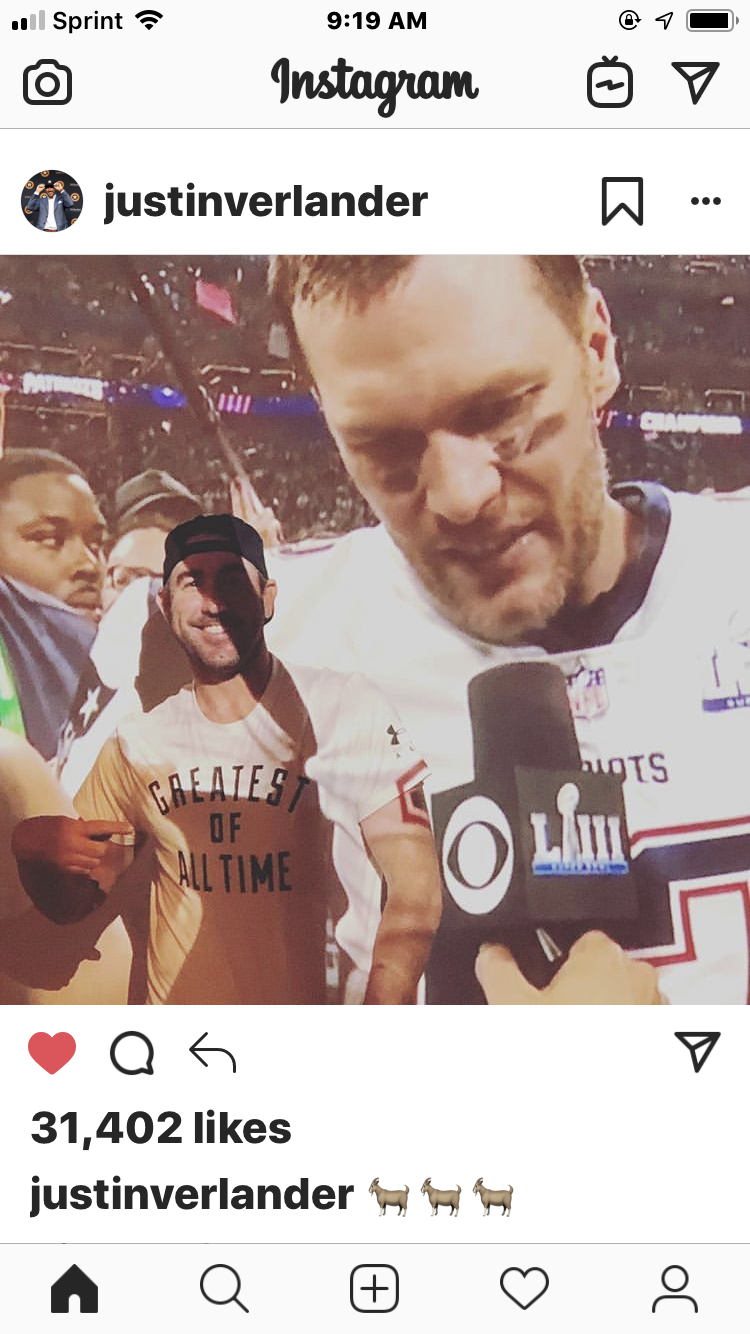Create a new post with the plus tab
This screenshot has width=750, height=1334.
click(374, 1289)
